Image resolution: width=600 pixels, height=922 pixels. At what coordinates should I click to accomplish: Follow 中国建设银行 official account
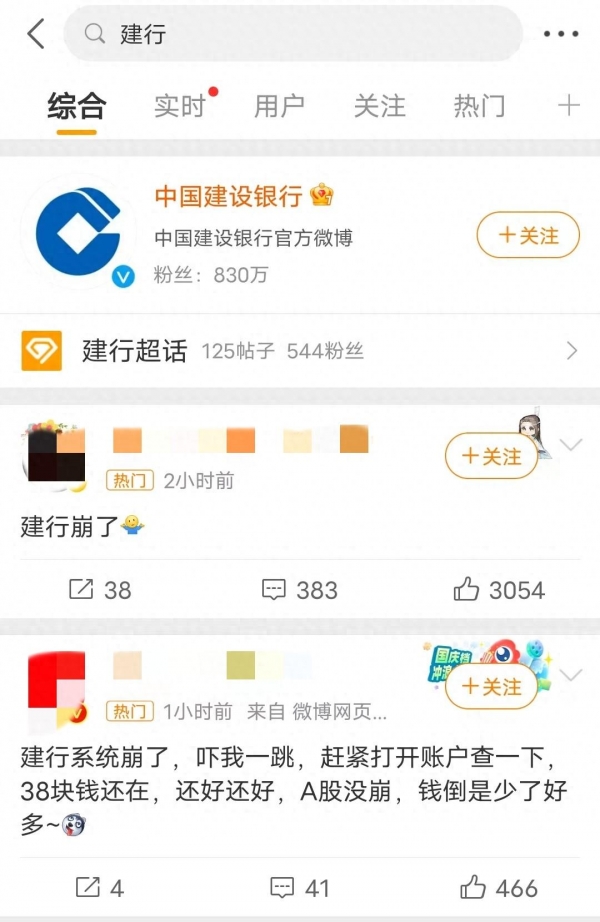[527, 236]
